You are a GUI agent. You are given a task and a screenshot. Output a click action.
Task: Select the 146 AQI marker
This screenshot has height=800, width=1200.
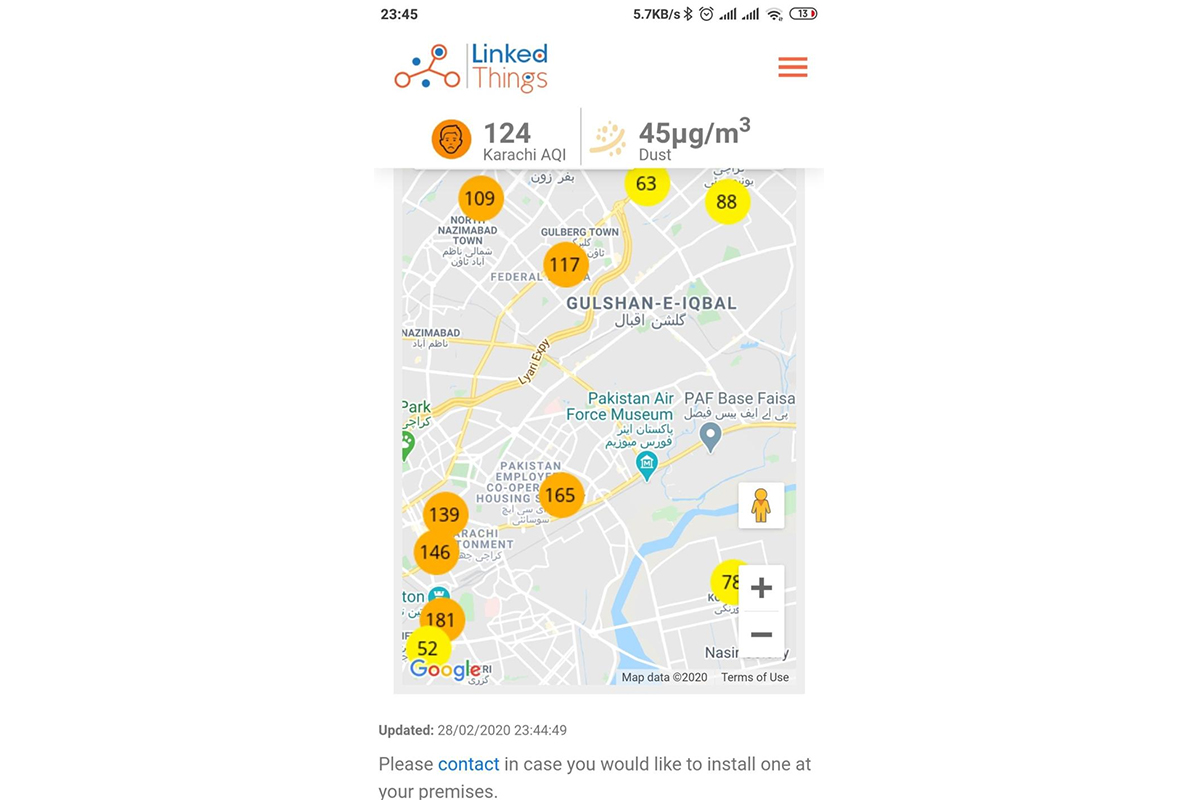436,552
